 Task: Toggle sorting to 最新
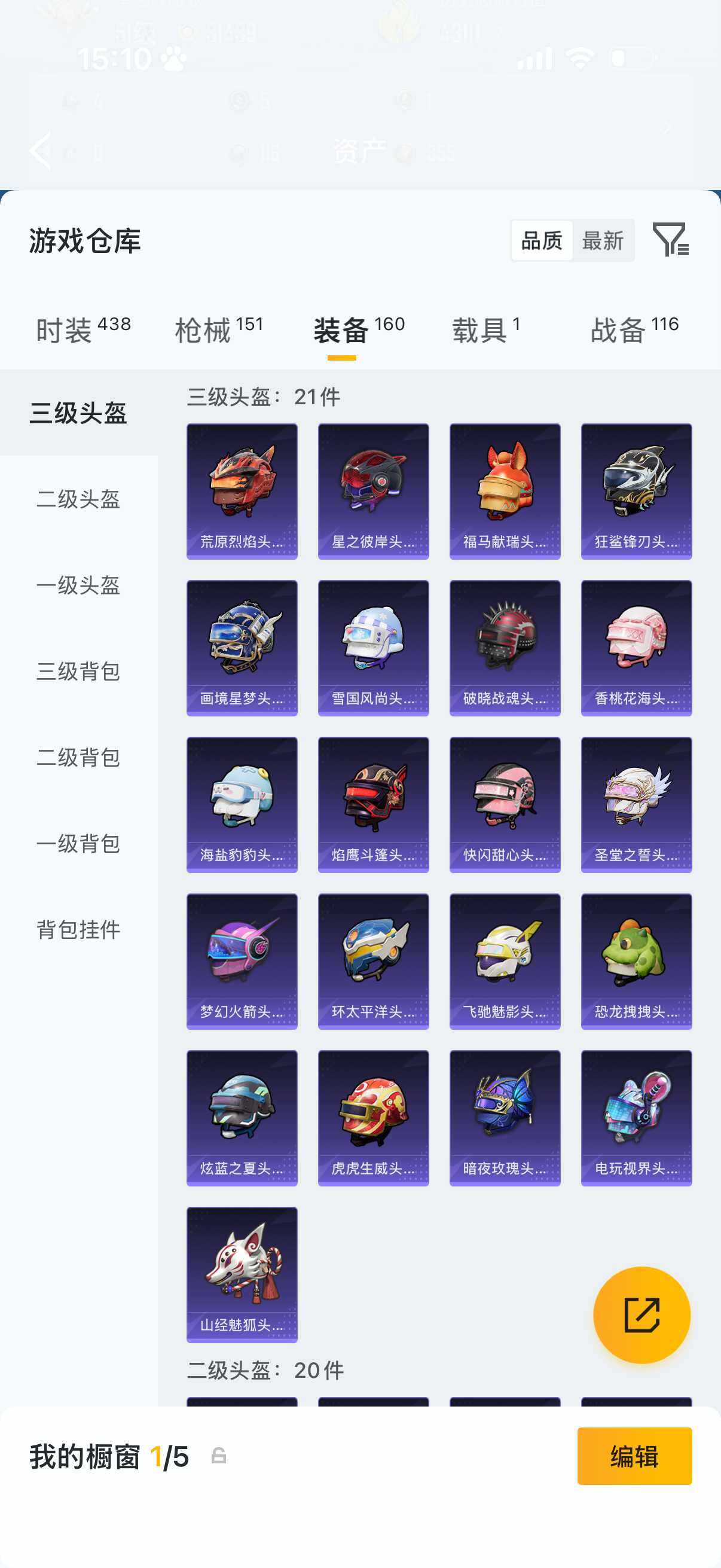(x=603, y=241)
